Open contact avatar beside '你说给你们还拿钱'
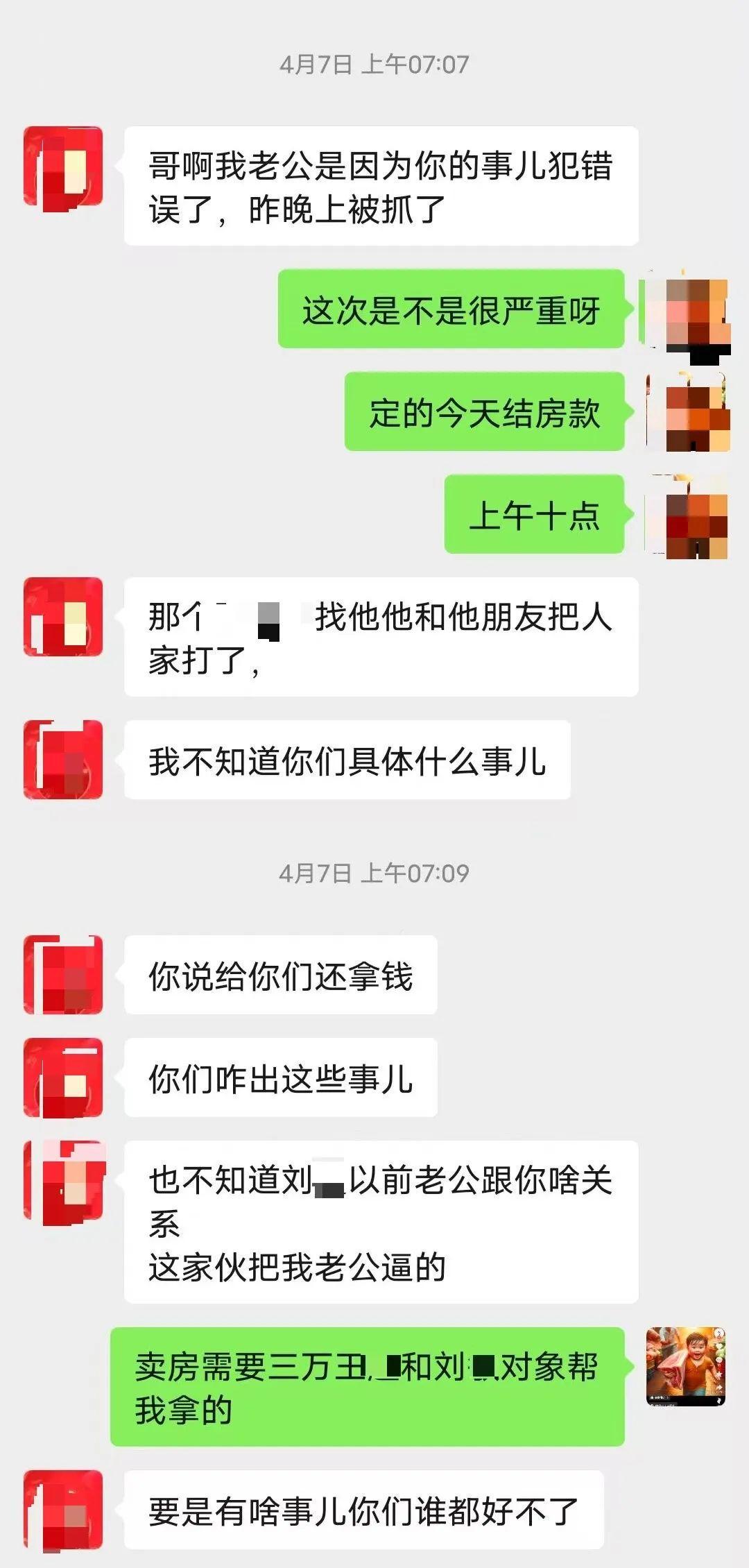749x1568 pixels. (x=63, y=975)
